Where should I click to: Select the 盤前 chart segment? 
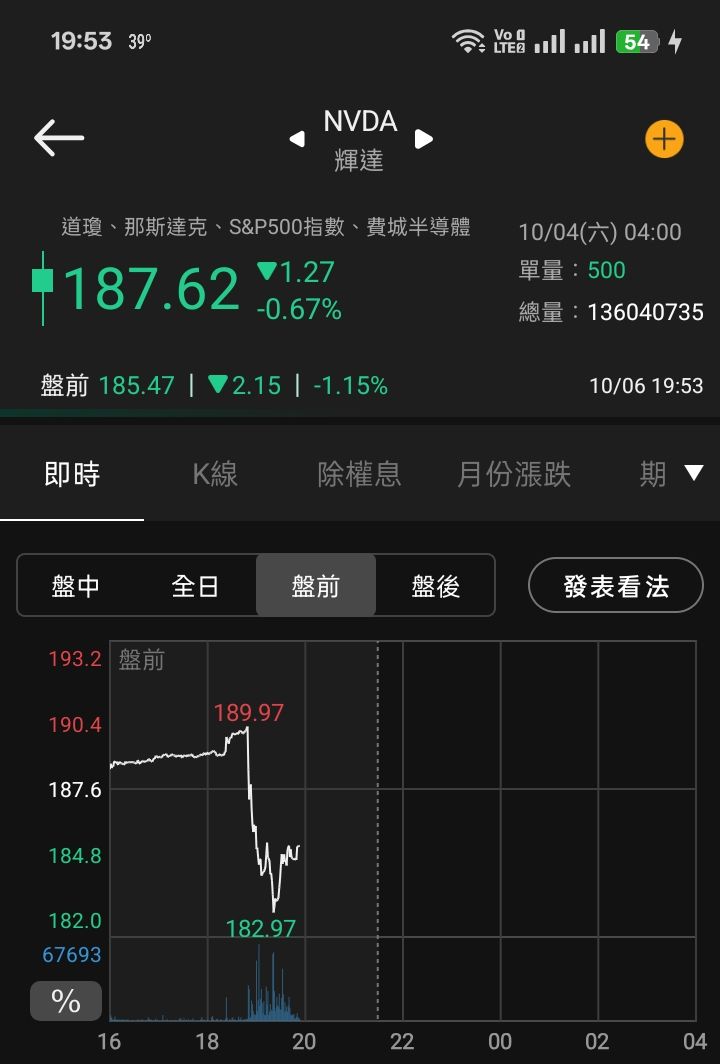point(316,586)
